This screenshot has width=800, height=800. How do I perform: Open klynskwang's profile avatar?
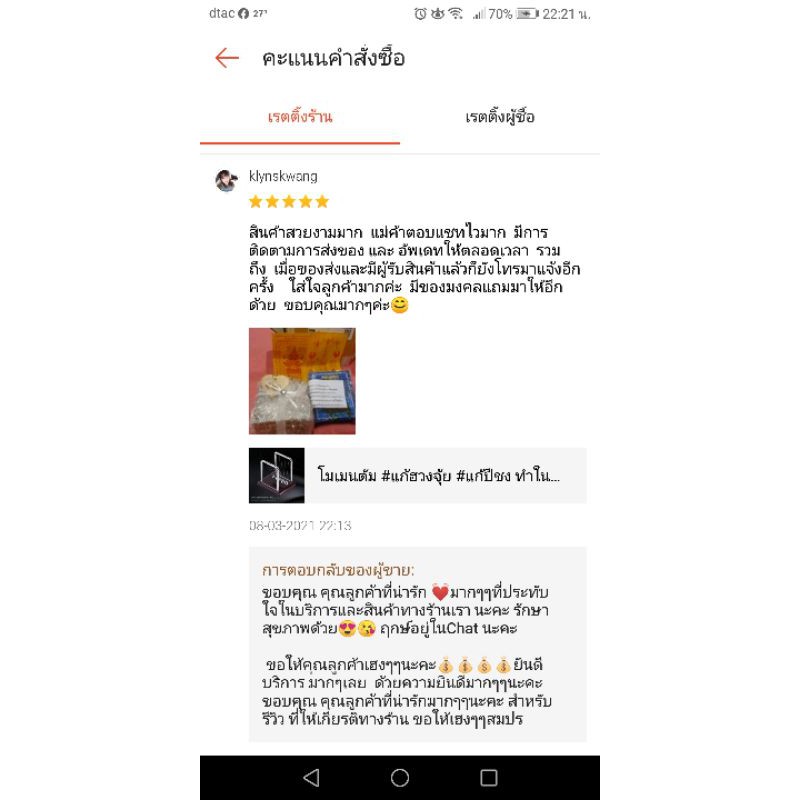226,181
